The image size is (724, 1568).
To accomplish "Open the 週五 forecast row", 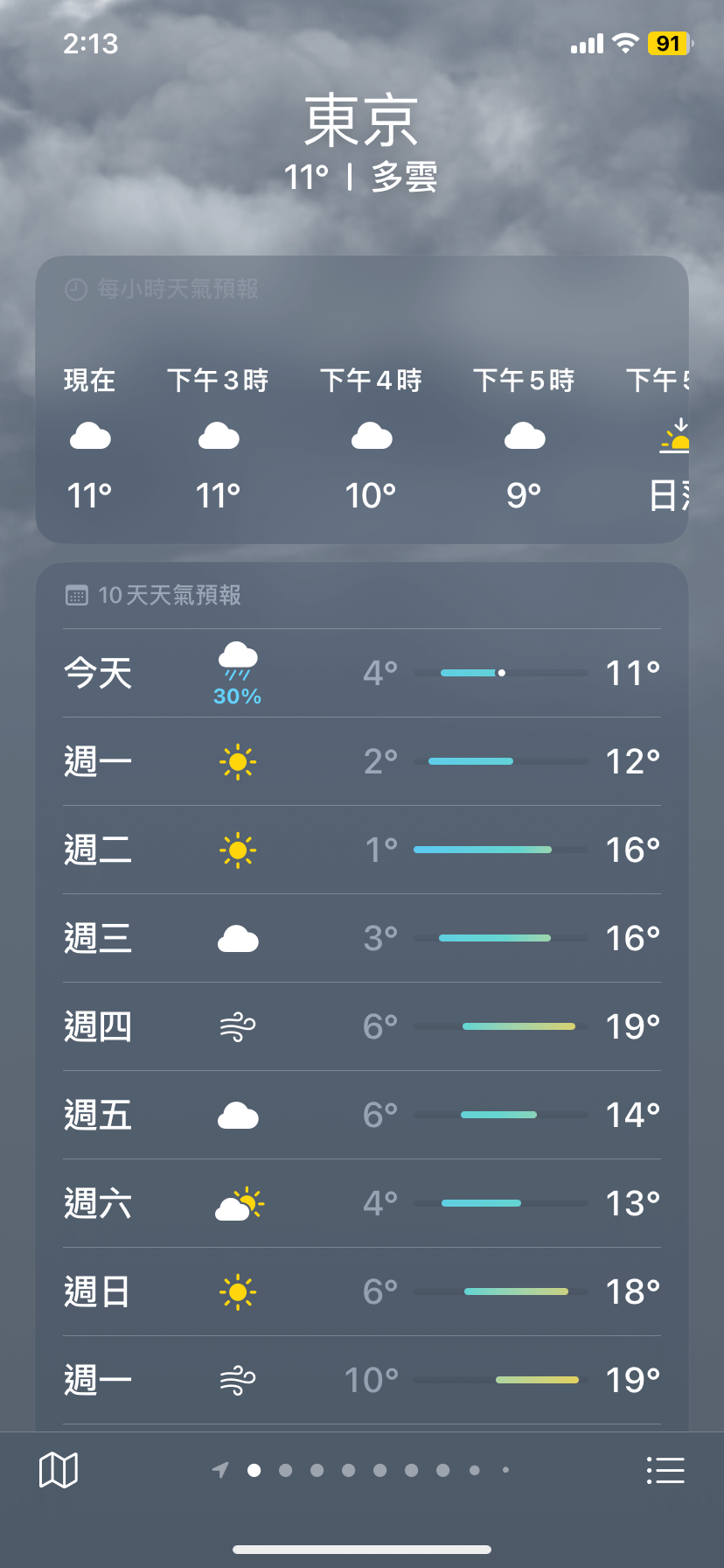I will (x=362, y=1115).
